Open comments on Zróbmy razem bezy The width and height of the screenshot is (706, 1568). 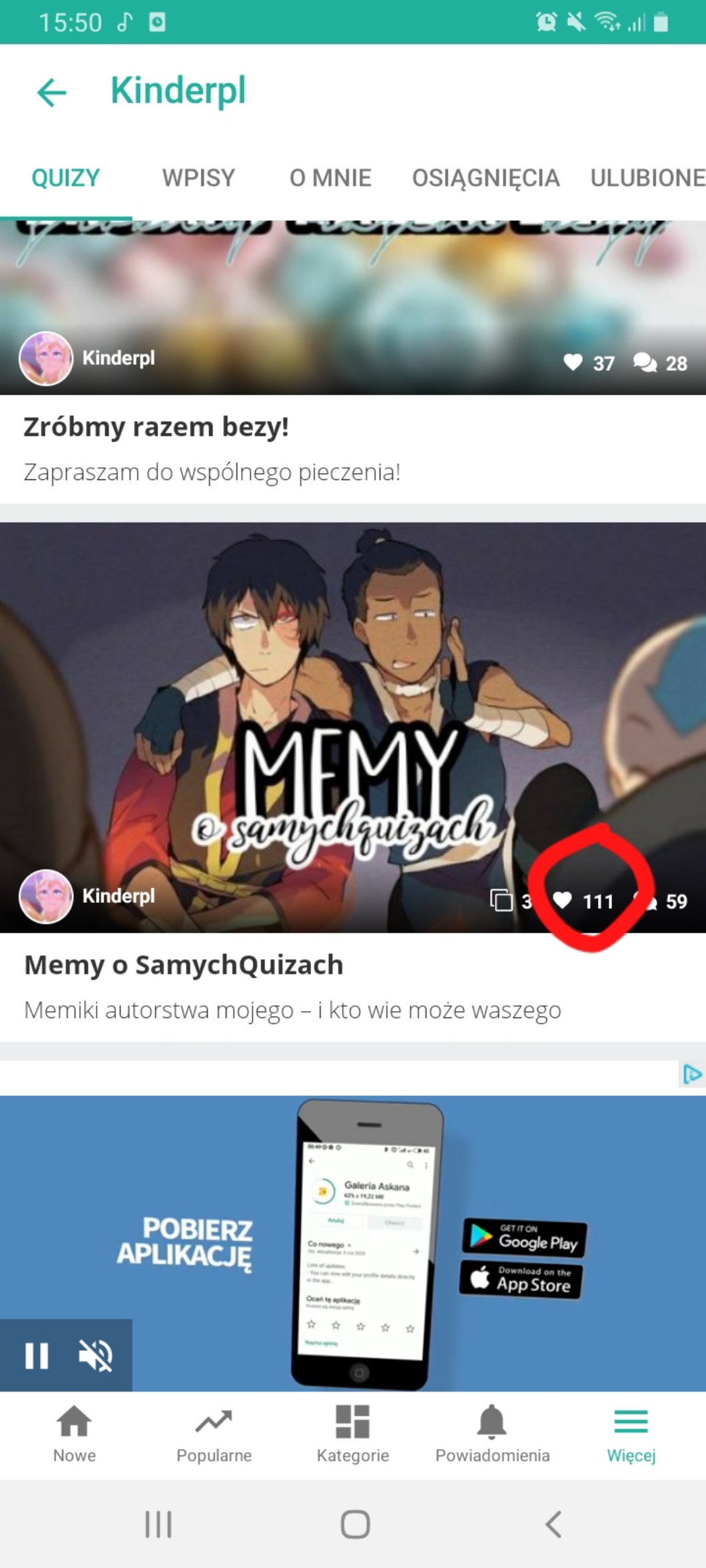645,363
